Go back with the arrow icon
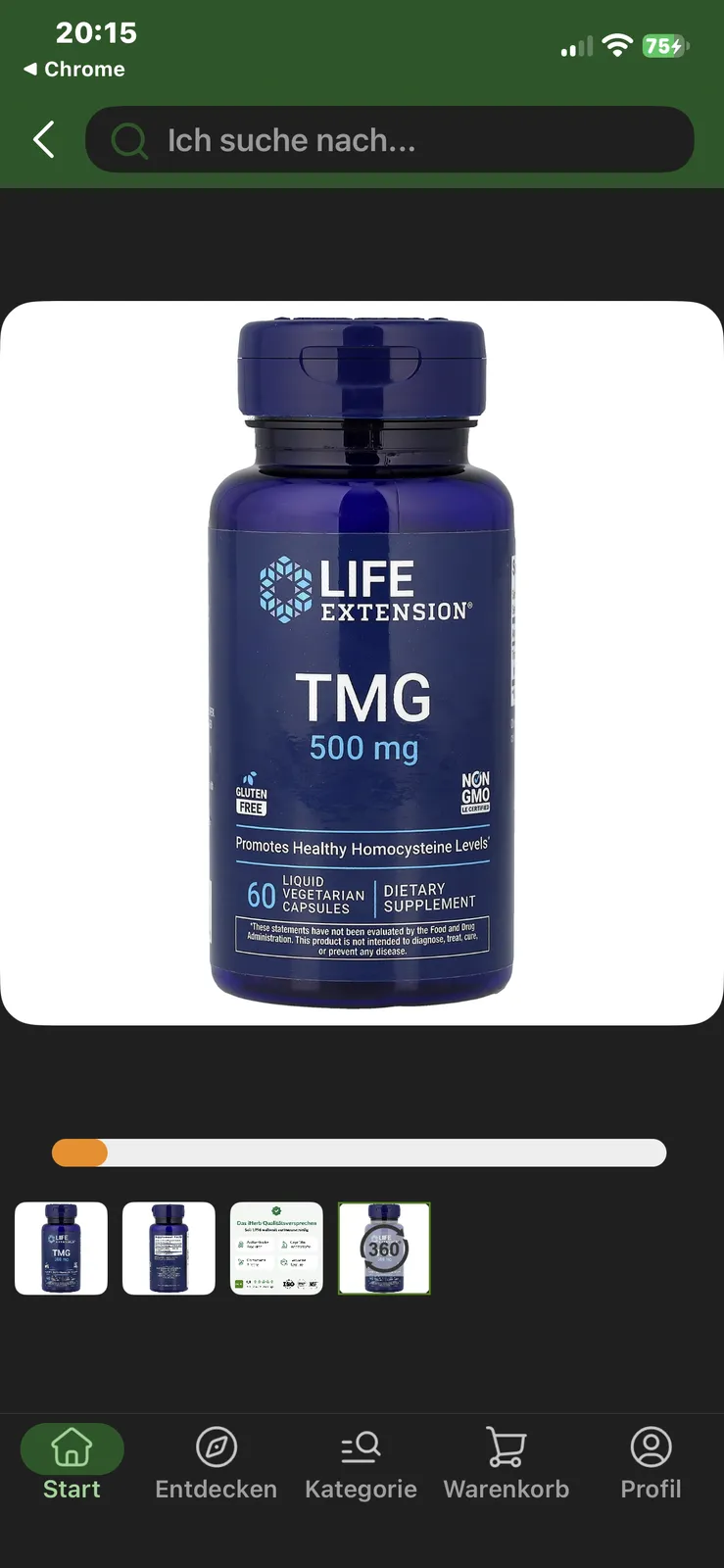The image size is (724, 1568). pos(44,140)
